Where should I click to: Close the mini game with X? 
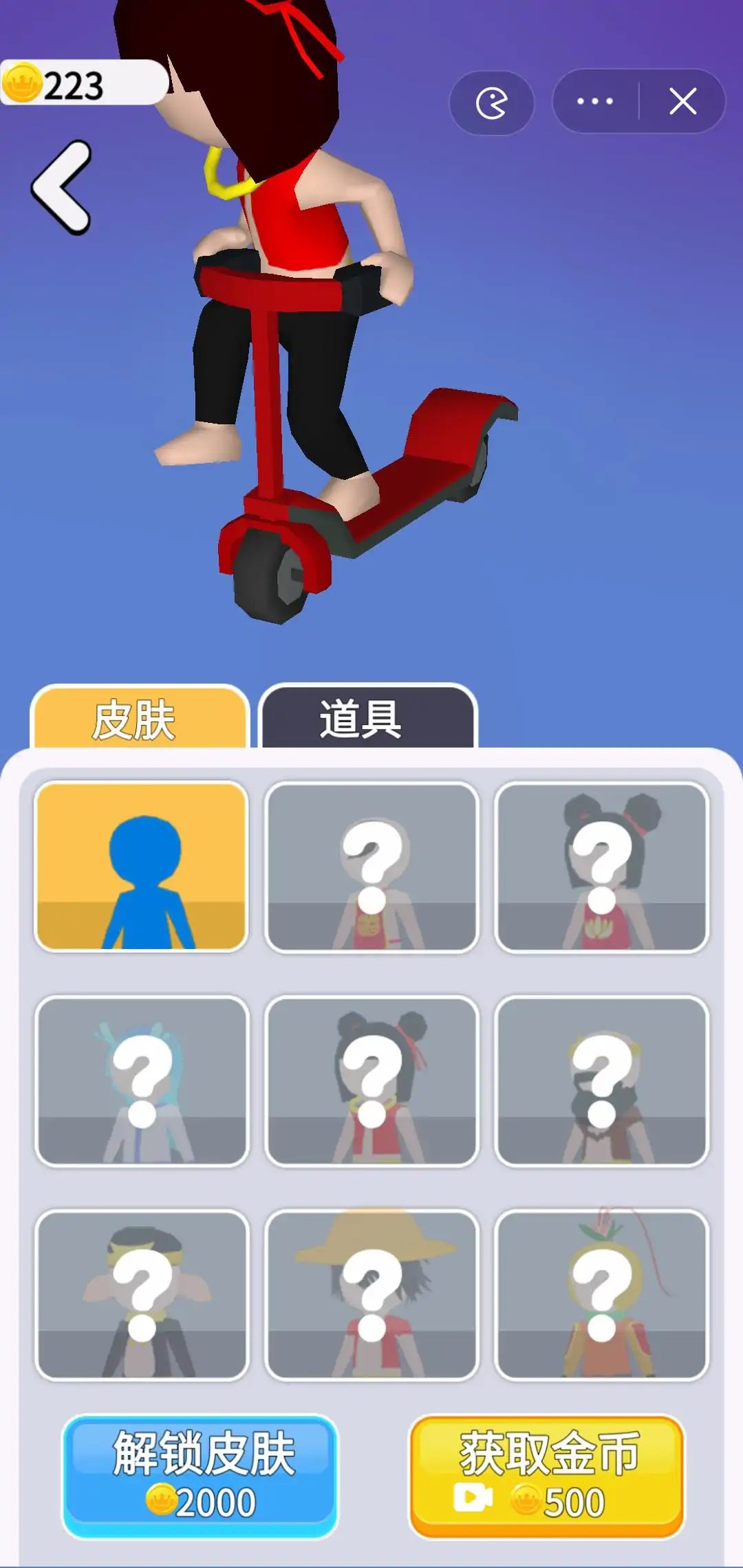pos(682,102)
